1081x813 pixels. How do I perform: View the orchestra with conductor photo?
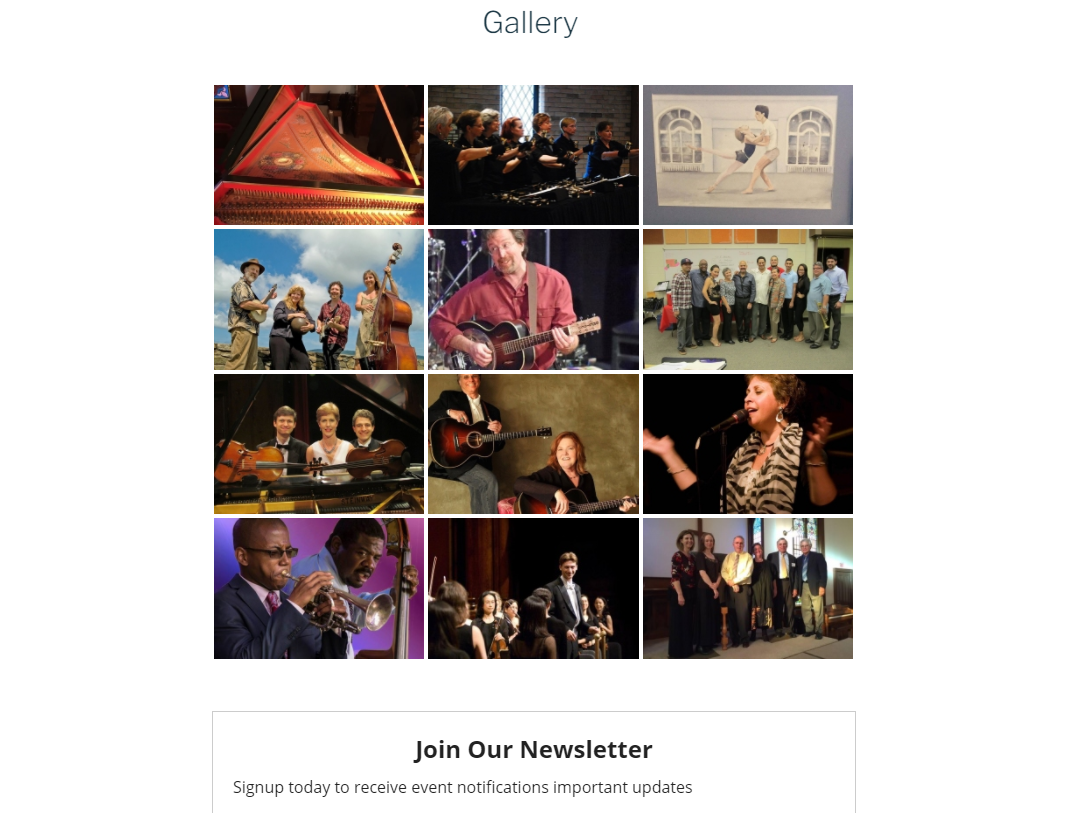tap(533, 588)
